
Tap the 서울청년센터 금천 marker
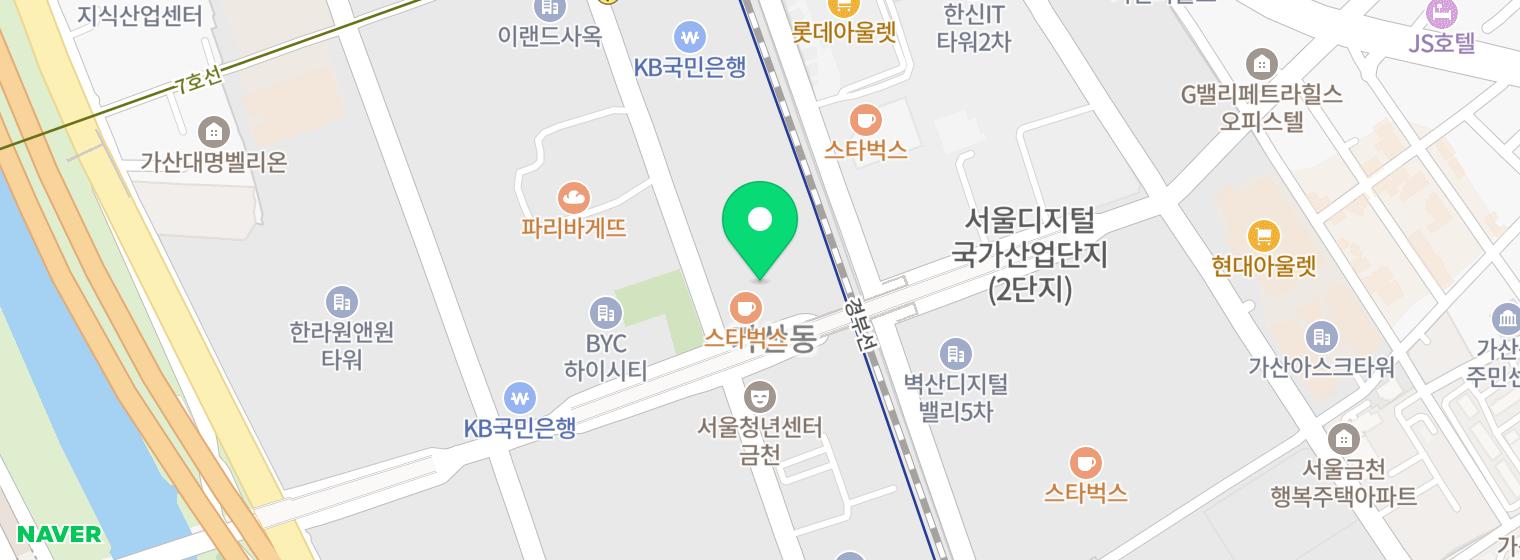pyautogui.click(x=760, y=396)
